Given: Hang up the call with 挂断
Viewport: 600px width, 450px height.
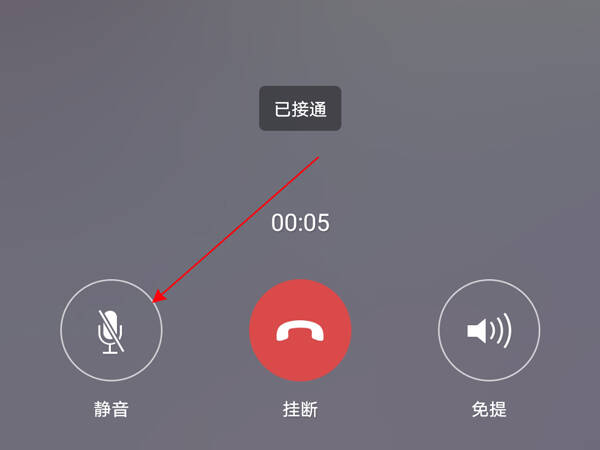Looking at the screenshot, I should click(300, 331).
